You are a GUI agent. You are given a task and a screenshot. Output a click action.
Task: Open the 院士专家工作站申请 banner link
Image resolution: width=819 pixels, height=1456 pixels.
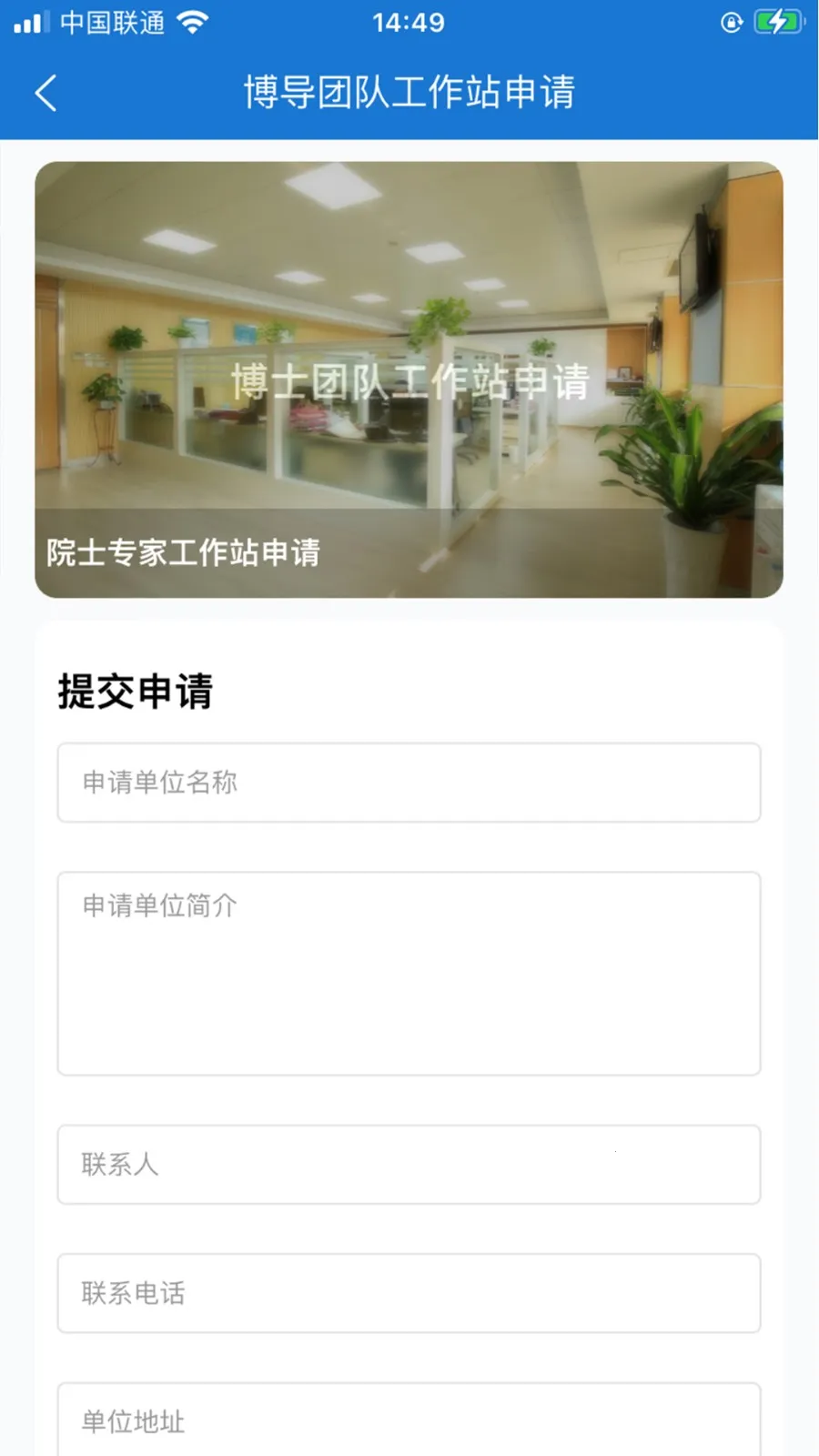[x=185, y=551]
